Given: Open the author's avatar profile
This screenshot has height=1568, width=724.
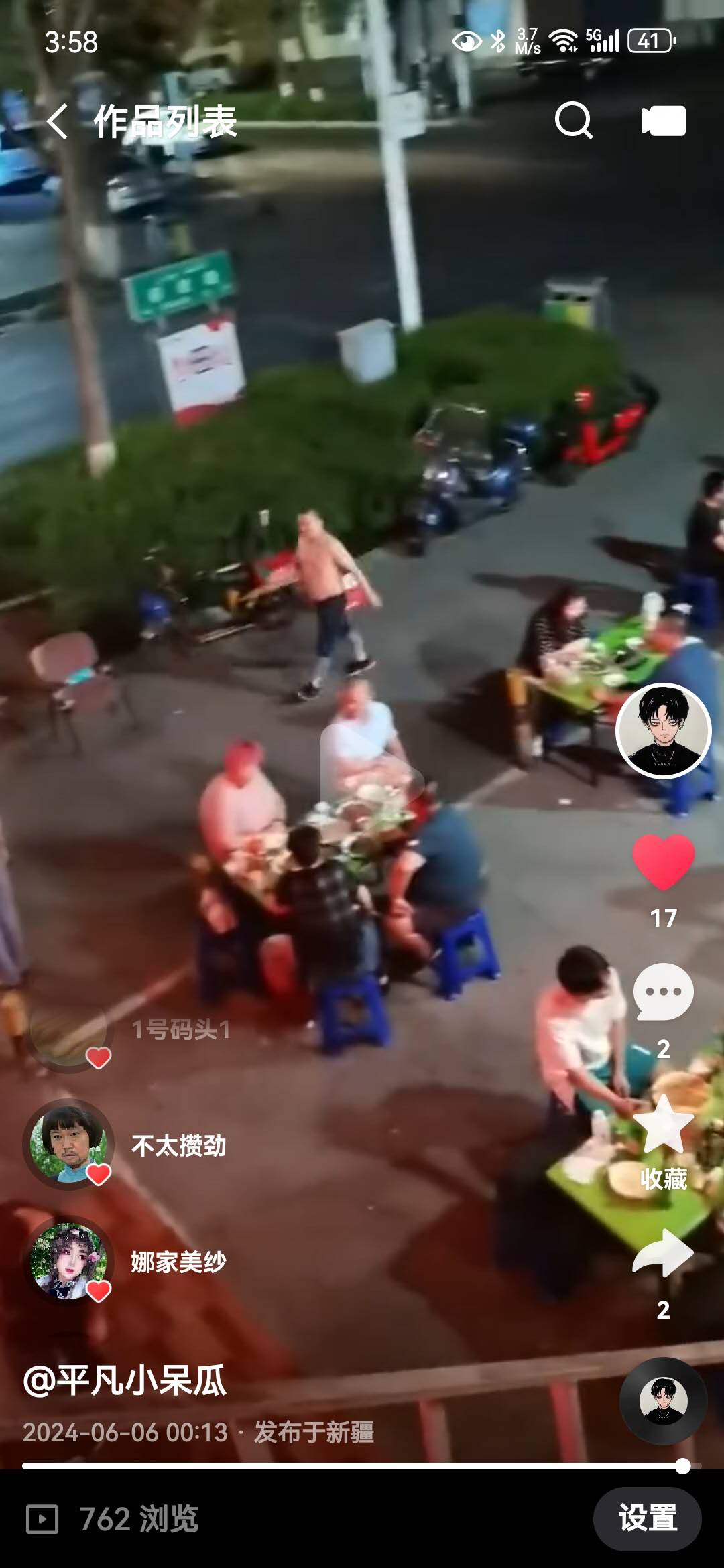Looking at the screenshot, I should point(664,731).
